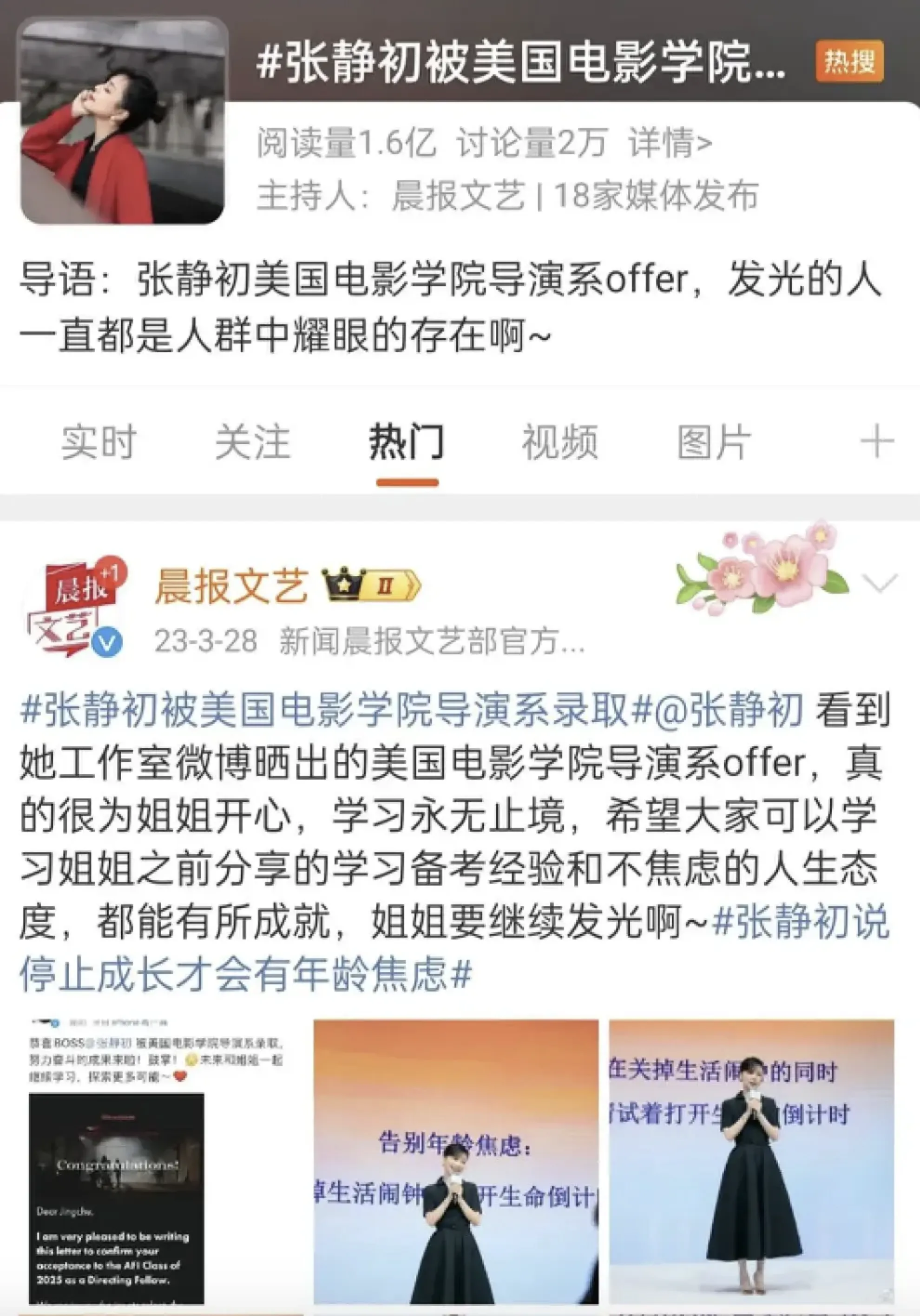Add a tab with the plus icon
Viewport: 920px width, 1316px height.
(x=877, y=442)
